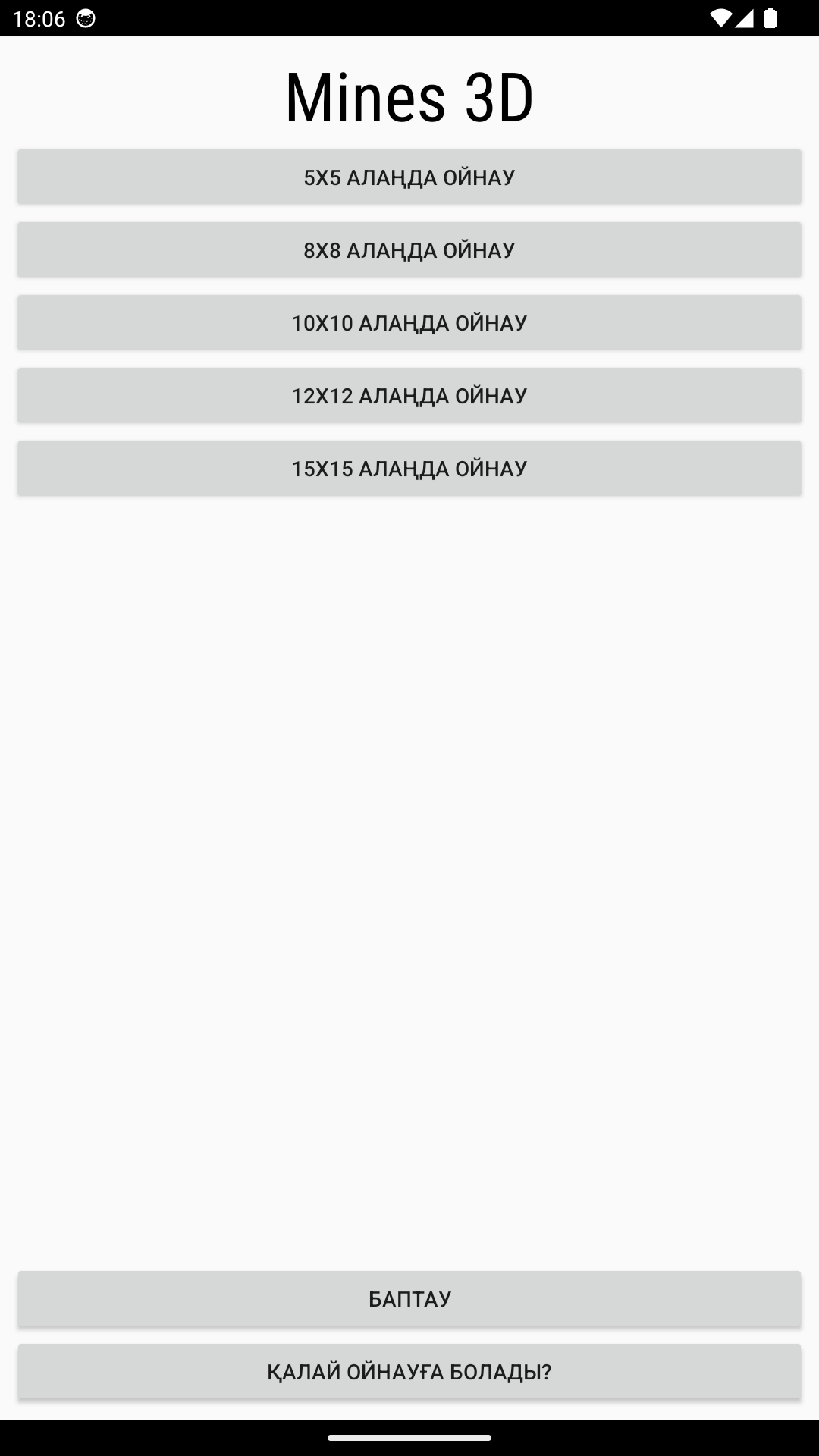819x1456 pixels.
Task: Launch the 15X15 field game
Action: tap(409, 468)
